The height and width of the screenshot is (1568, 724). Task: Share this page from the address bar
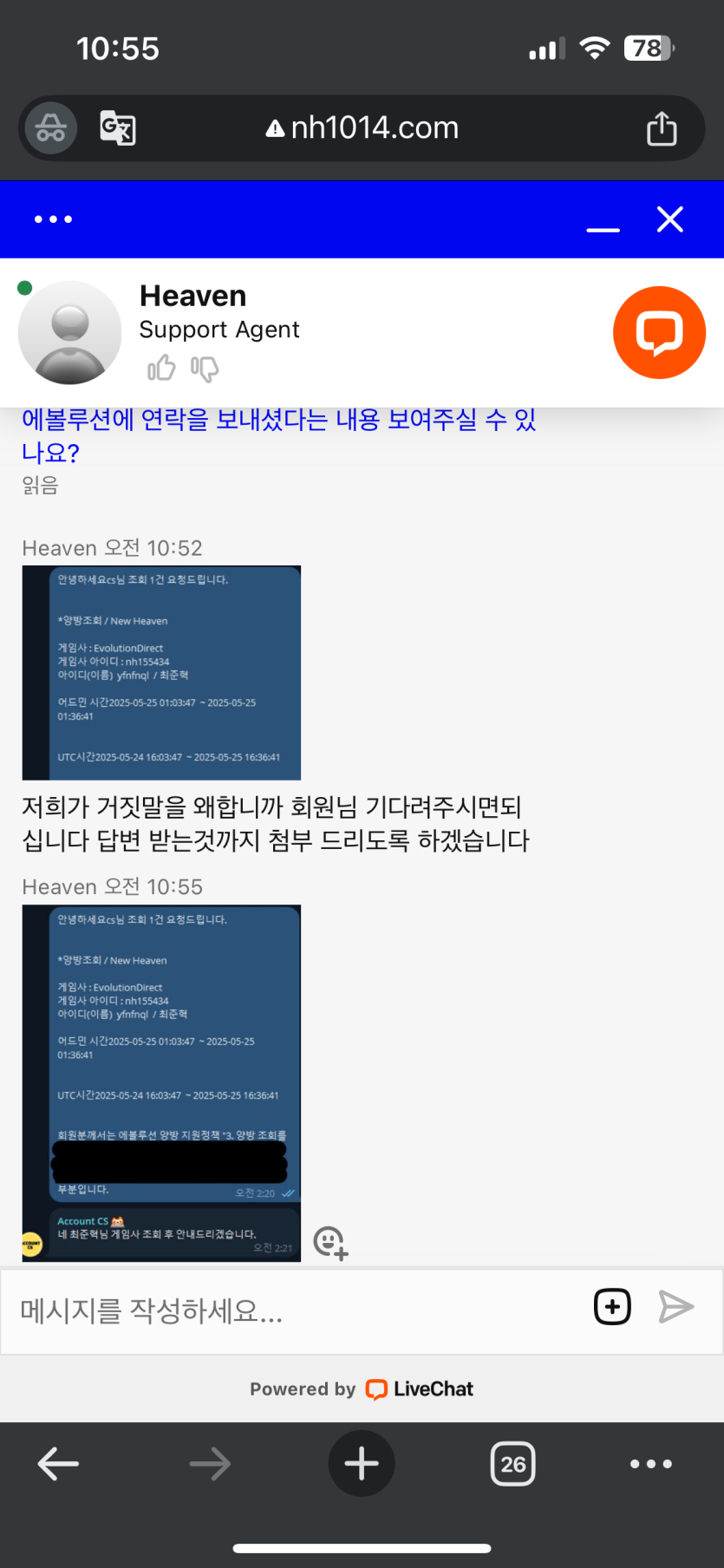[x=662, y=128]
